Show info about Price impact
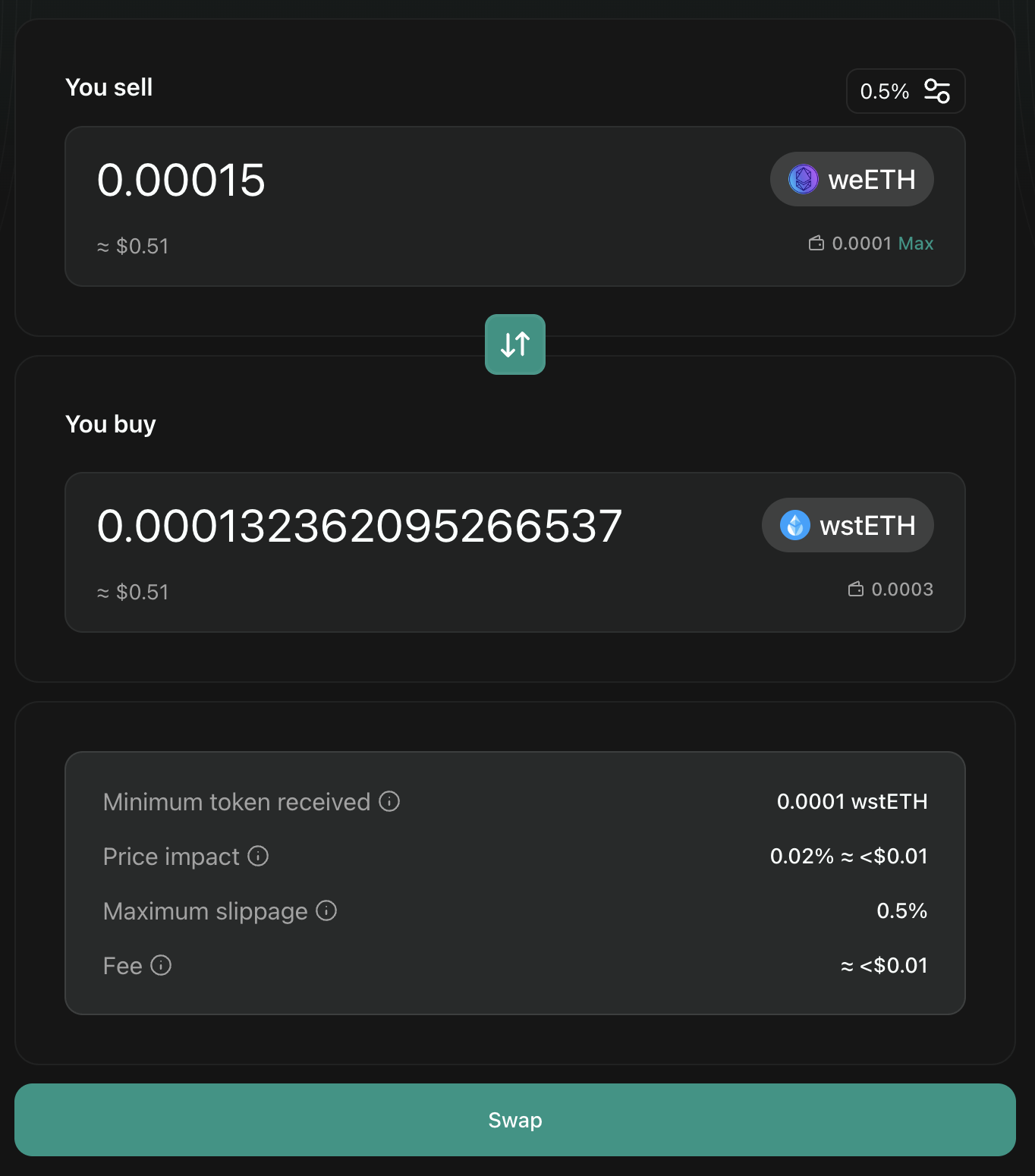Image resolution: width=1035 pixels, height=1176 pixels. [x=258, y=856]
